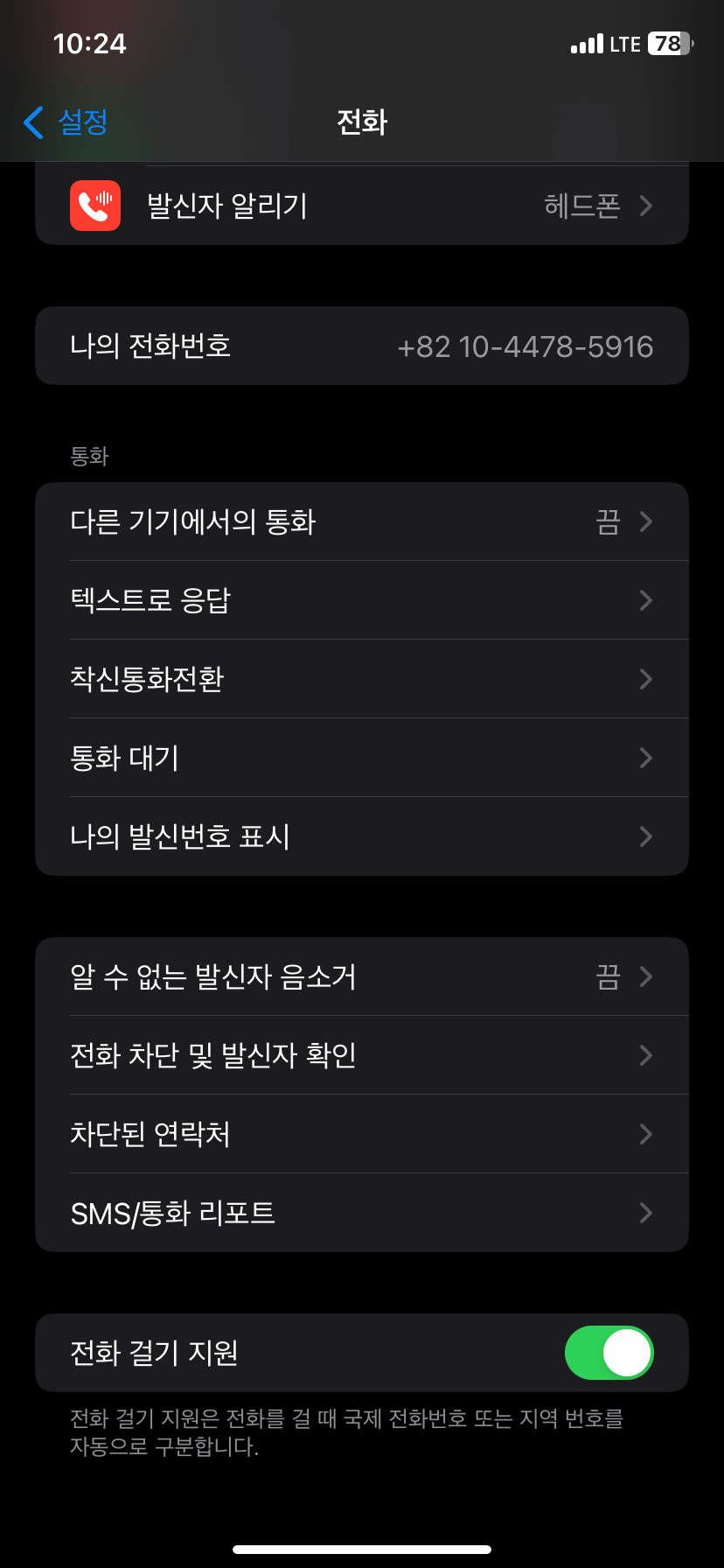Tap the chevron beside 차단된 연락처
Image resolution: width=724 pixels, height=1568 pixels.
(646, 1134)
